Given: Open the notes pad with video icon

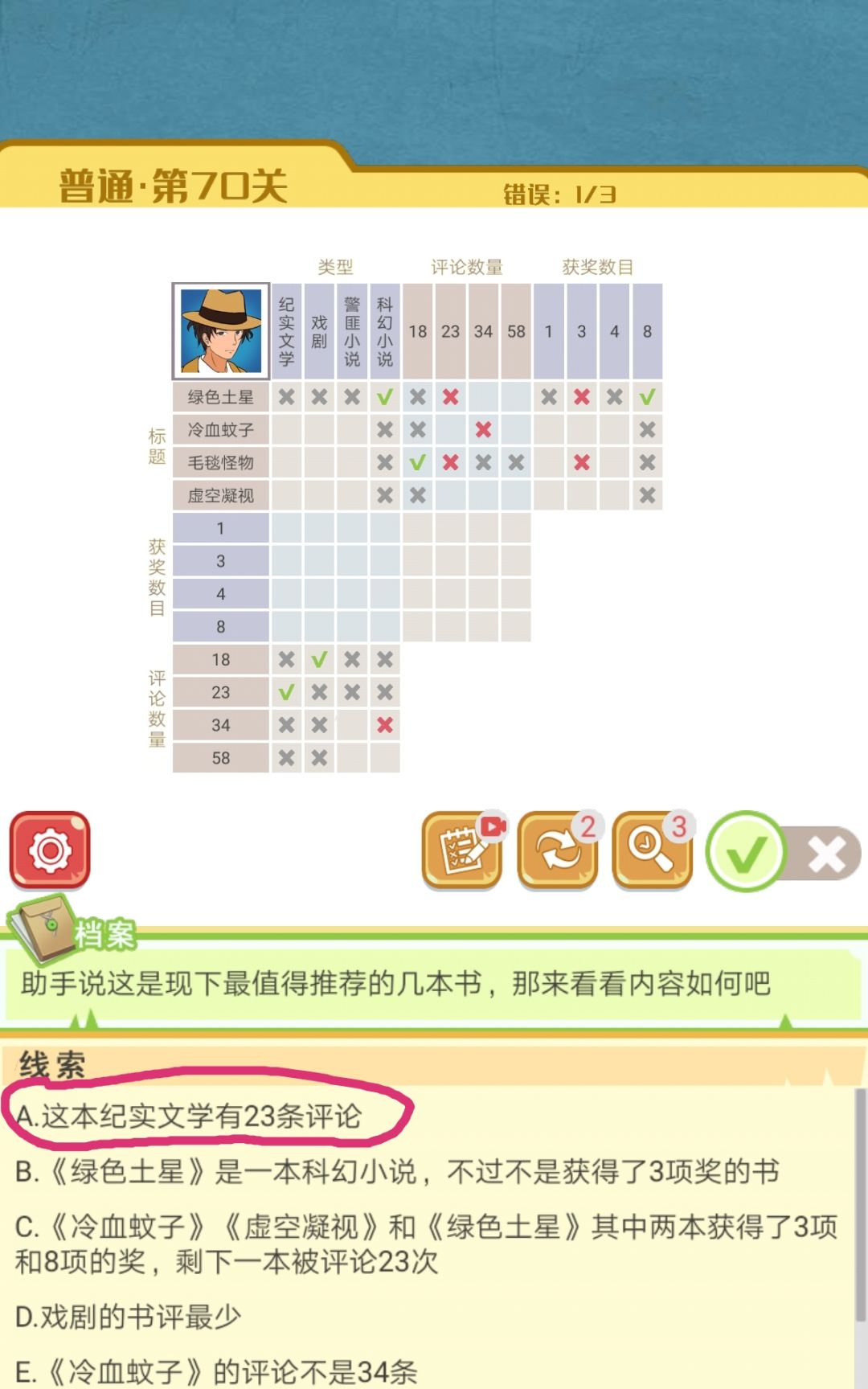Looking at the screenshot, I should coord(463,851).
